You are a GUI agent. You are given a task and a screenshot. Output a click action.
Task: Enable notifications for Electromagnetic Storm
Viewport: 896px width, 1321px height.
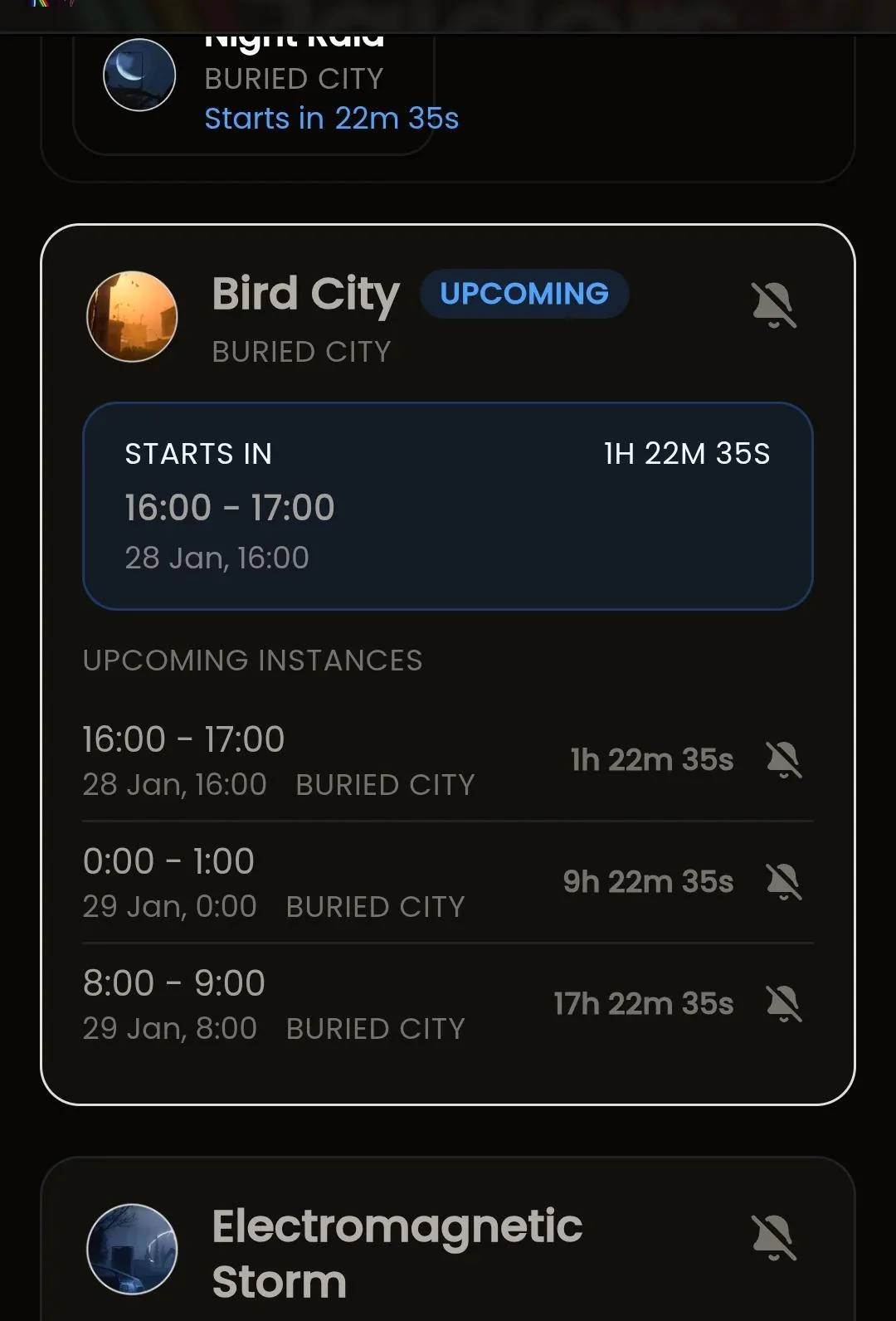click(x=773, y=1237)
